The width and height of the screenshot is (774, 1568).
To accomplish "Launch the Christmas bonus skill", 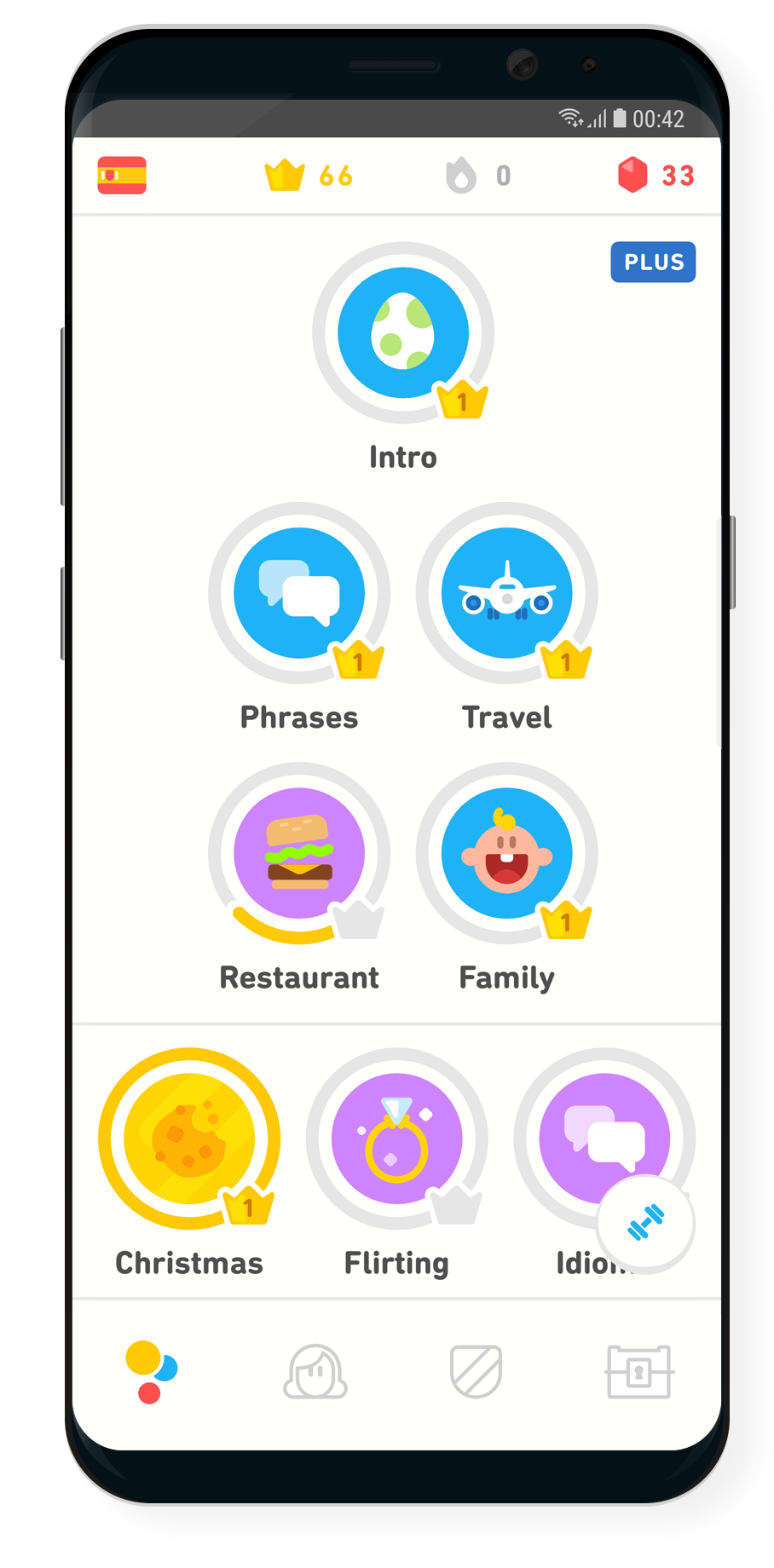I will point(189,1139).
